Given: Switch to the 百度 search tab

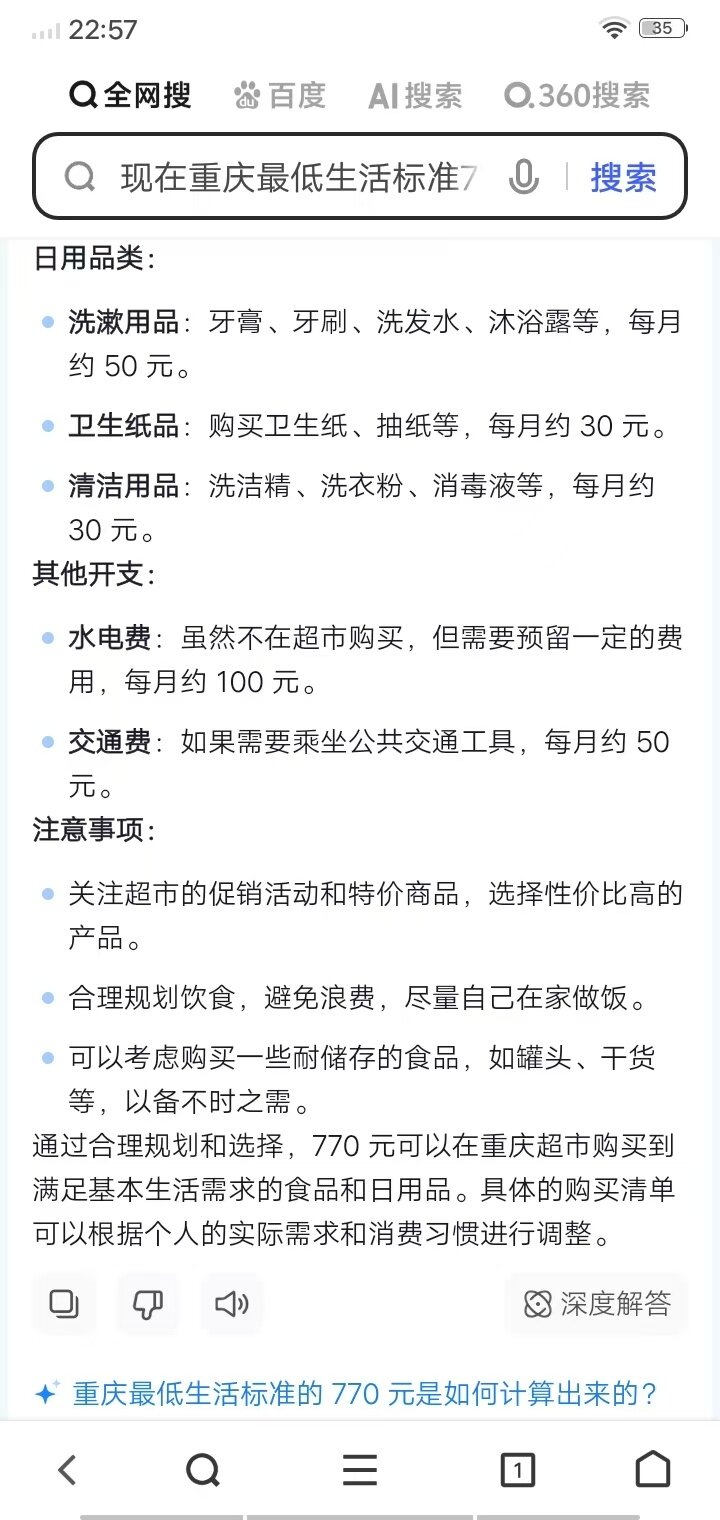Looking at the screenshot, I should point(280,96).
